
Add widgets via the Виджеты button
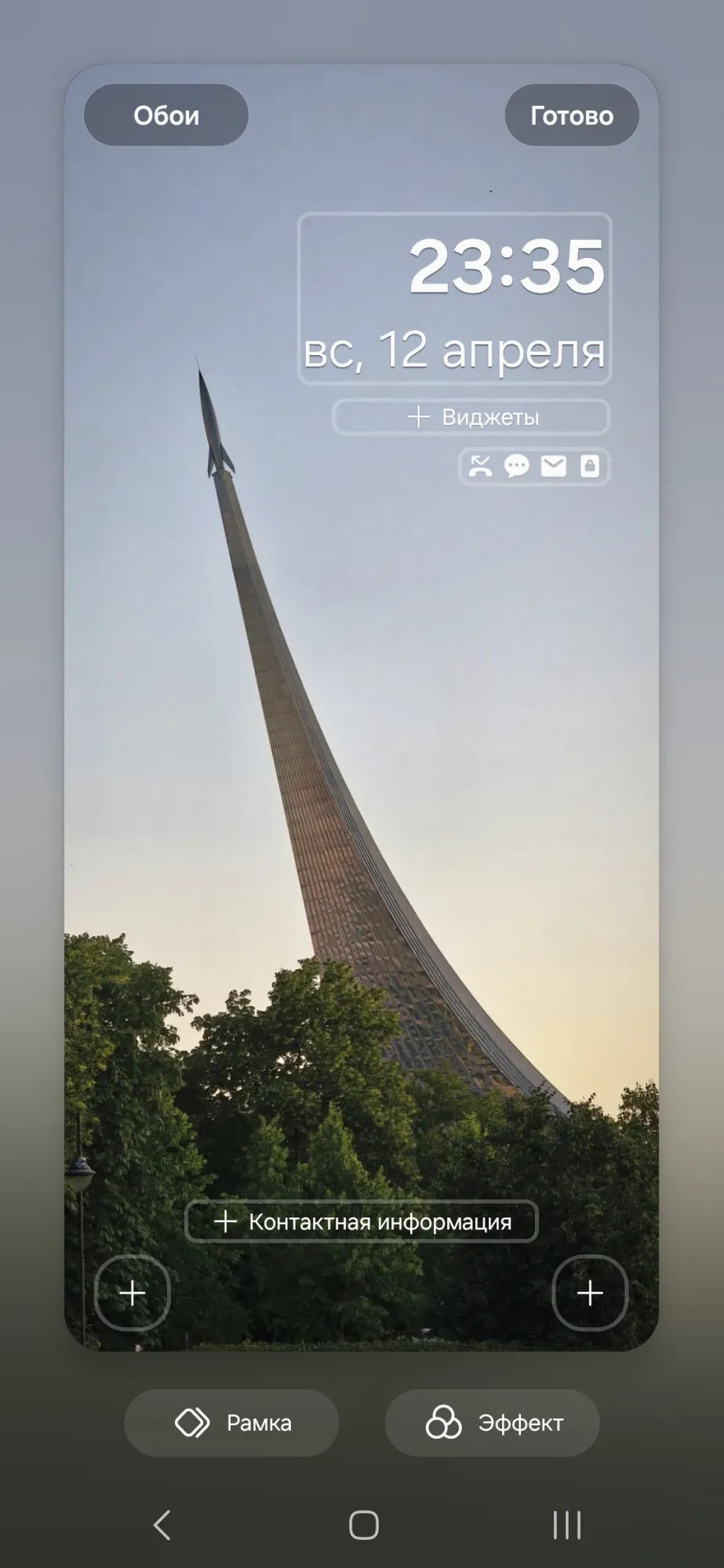pos(471,416)
